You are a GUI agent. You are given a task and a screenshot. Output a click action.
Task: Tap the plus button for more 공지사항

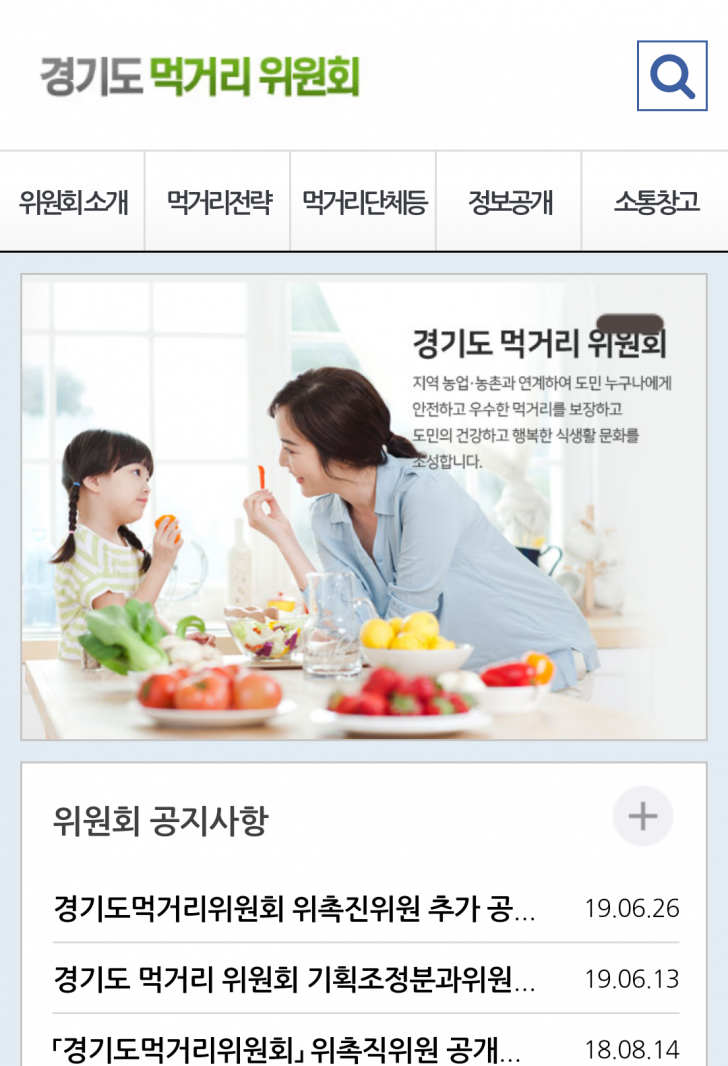(x=642, y=817)
